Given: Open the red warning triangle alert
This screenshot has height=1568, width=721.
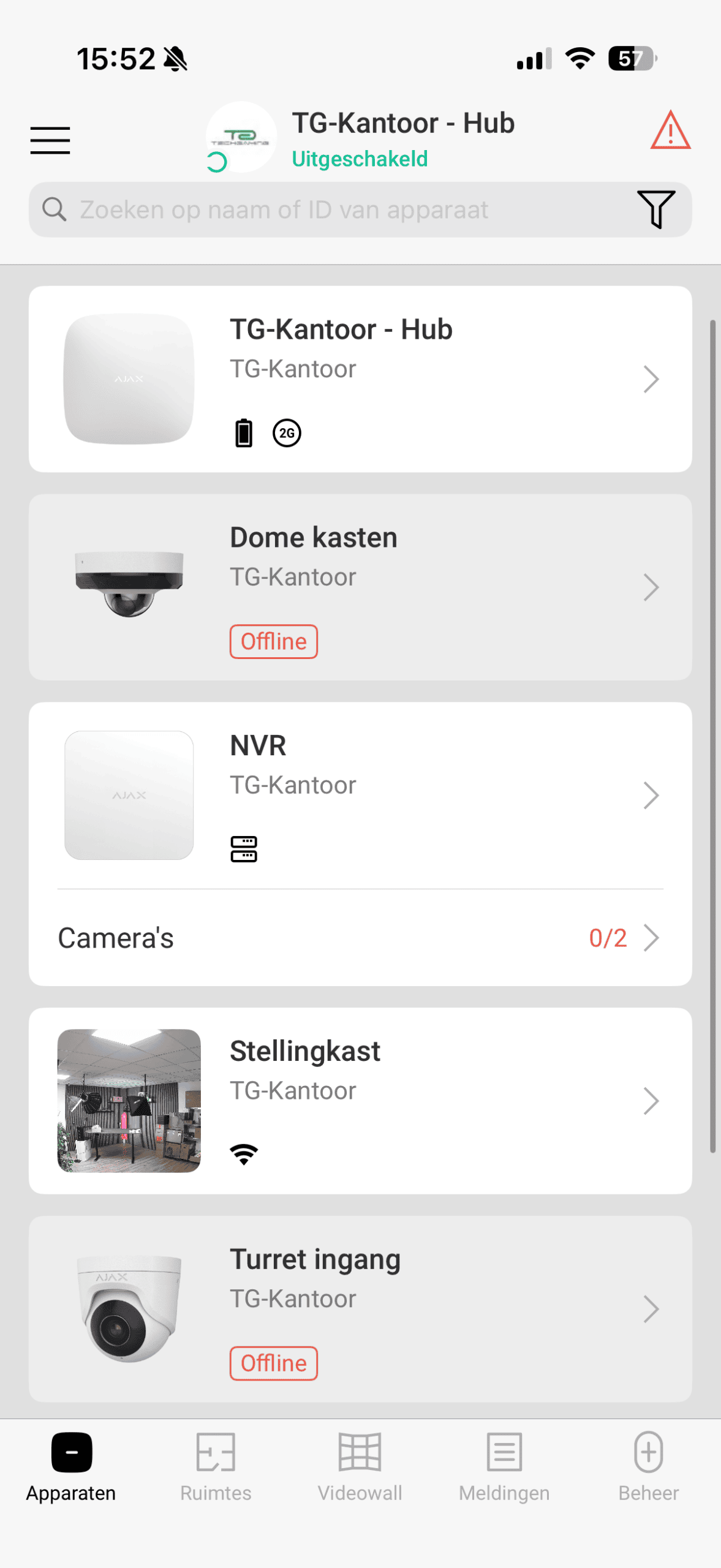Looking at the screenshot, I should tap(670, 130).
